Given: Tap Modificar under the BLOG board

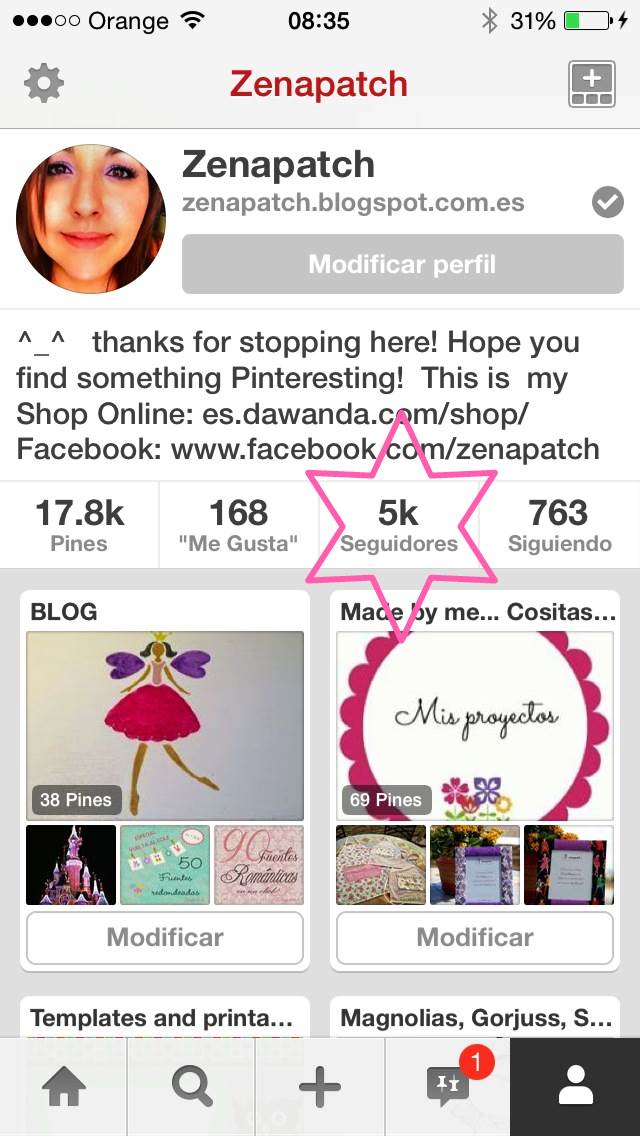Looking at the screenshot, I should pos(165,937).
